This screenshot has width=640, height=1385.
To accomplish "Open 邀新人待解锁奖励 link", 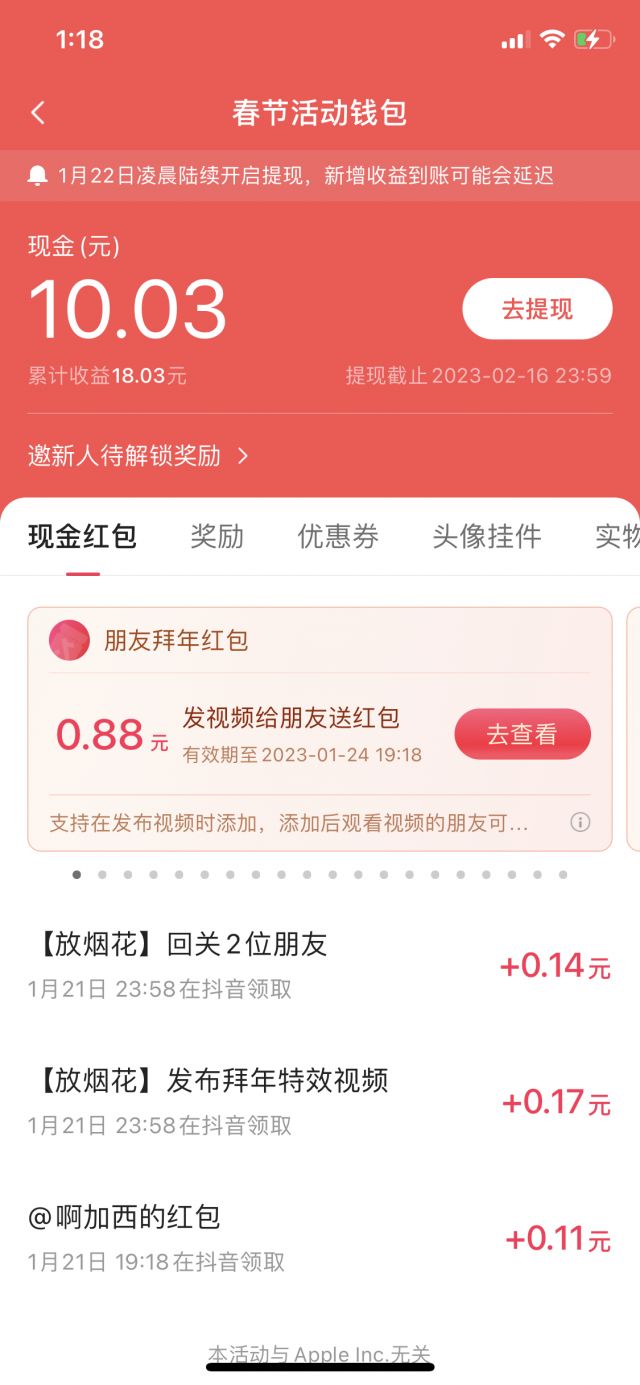I will (138, 456).
